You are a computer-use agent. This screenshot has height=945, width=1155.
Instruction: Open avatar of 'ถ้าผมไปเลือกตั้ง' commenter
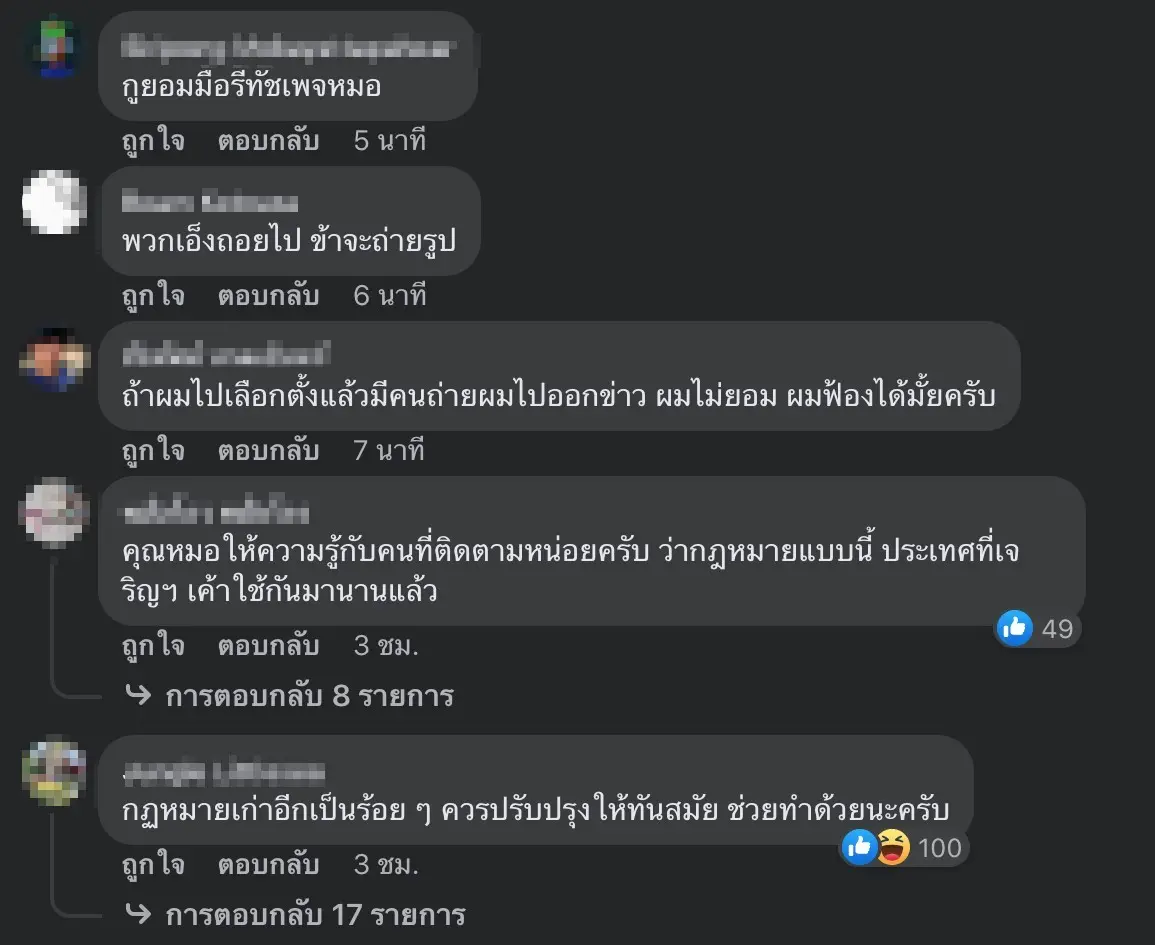click(x=56, y=358)
